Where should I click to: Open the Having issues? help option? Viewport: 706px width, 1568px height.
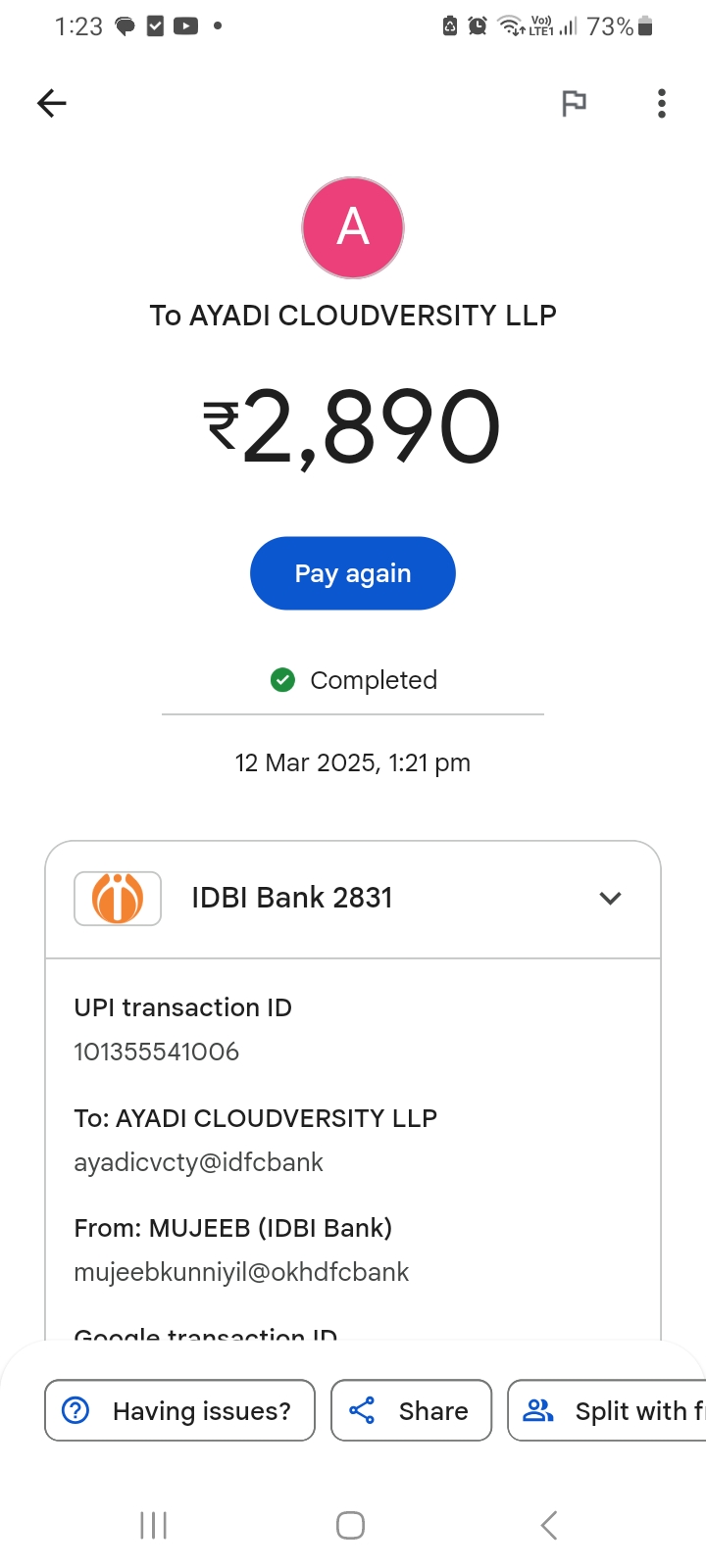[x=179, y=1410]
